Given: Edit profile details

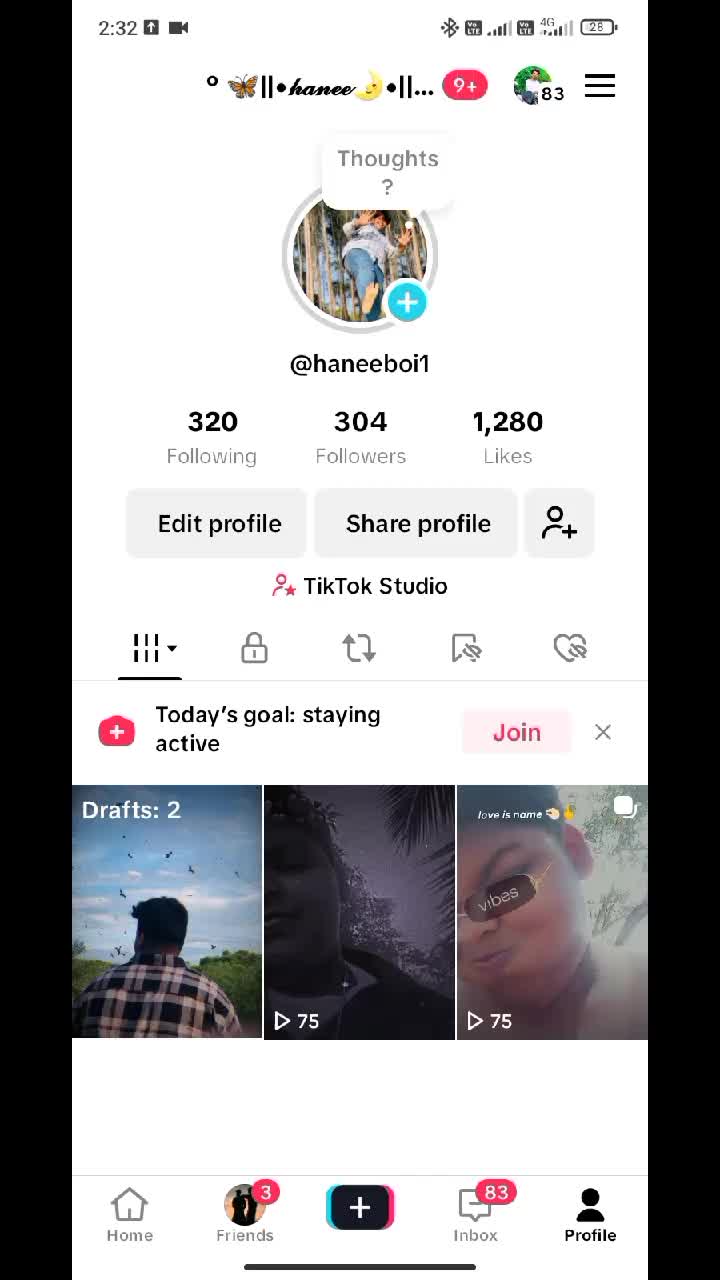Looking at the screenshot, I should pos(219,524).
